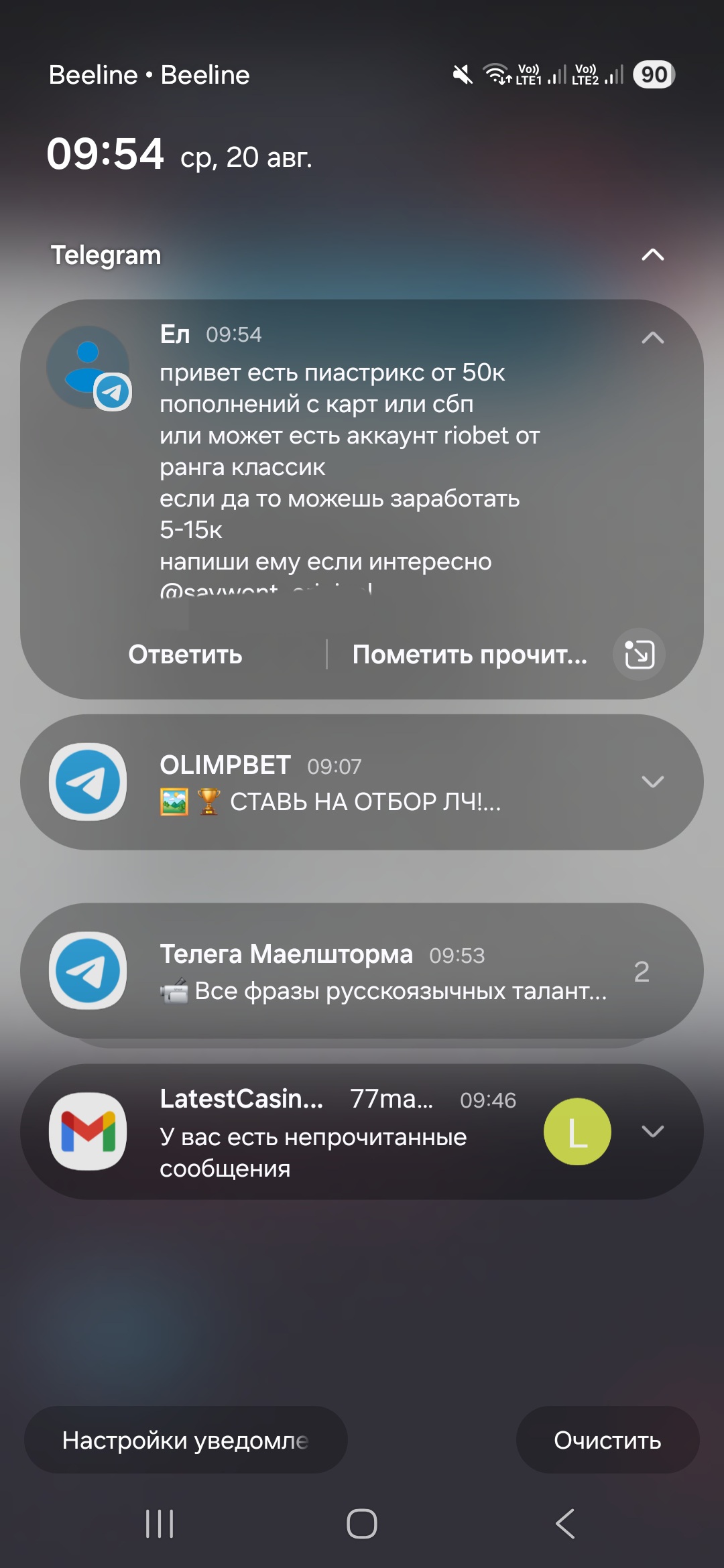Open the OLIMPBET Telegram notification
The width and height of the screenshot is (724, 1568).
[x=349, y=783]
